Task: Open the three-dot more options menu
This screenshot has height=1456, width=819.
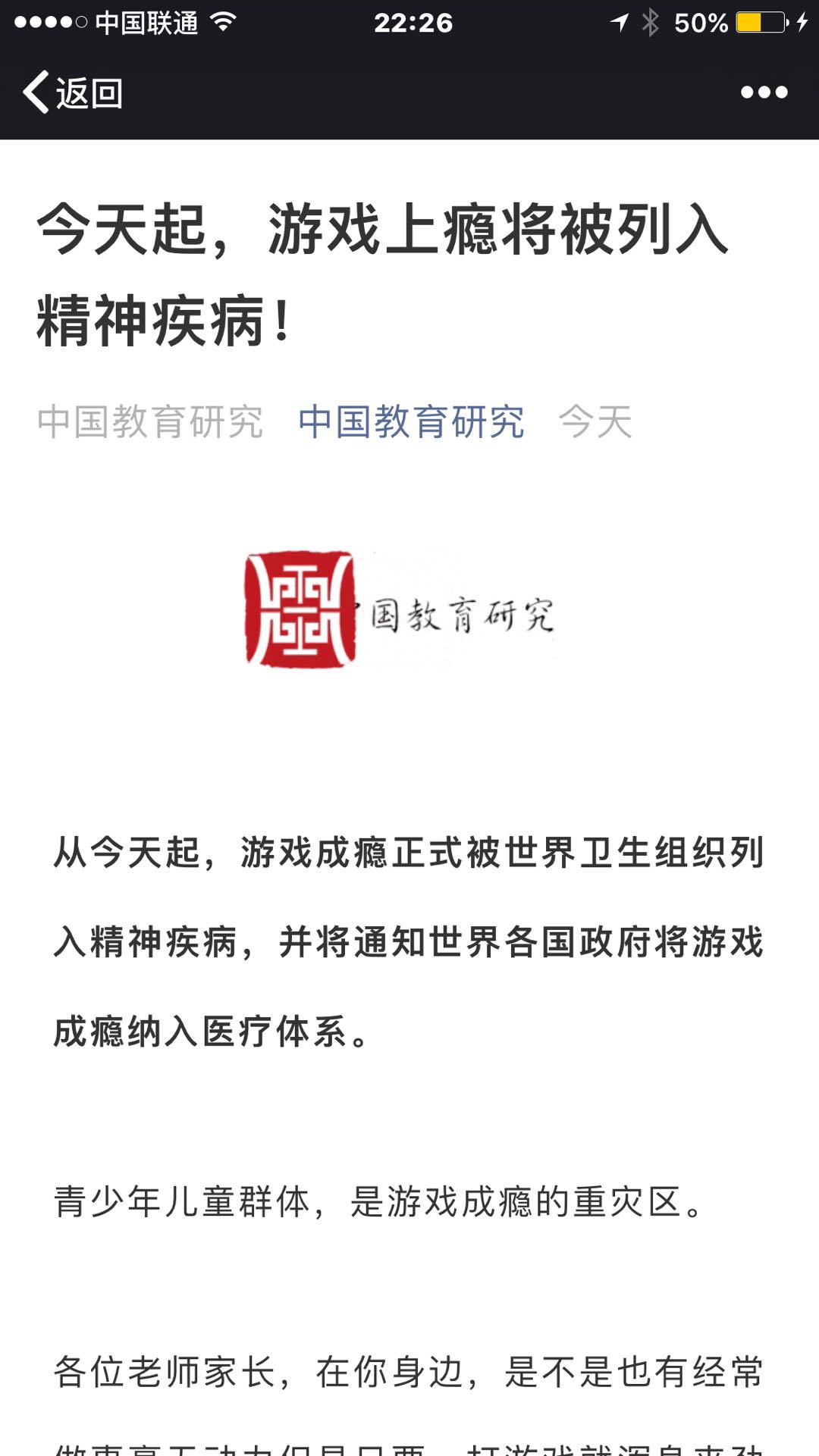Action: pyautogui.click(x=764, y=92)
